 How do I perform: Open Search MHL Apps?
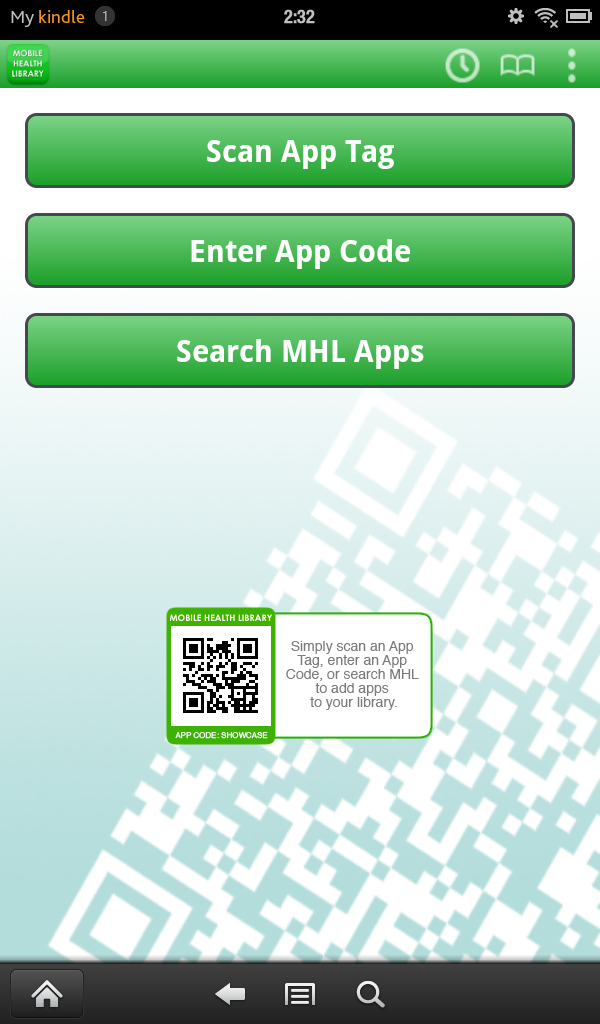(x=300, y=351)
